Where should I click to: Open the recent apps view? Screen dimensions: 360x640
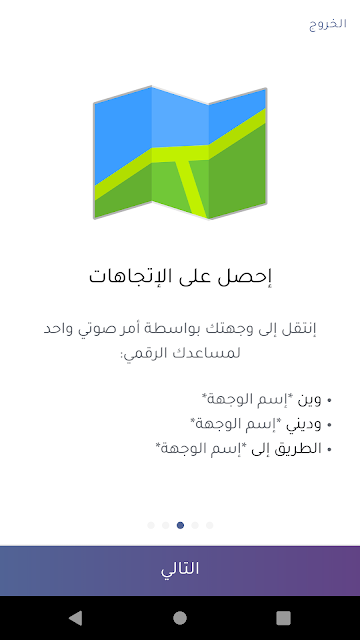pyautogui.click(x=283, y=618)
